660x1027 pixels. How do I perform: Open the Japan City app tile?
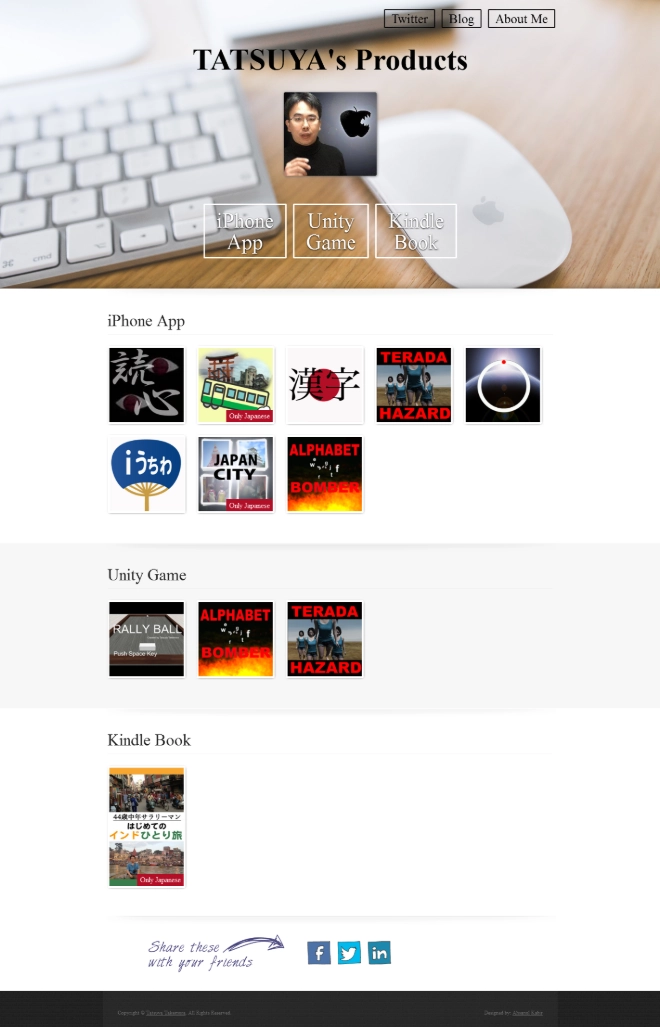point(236,474)
